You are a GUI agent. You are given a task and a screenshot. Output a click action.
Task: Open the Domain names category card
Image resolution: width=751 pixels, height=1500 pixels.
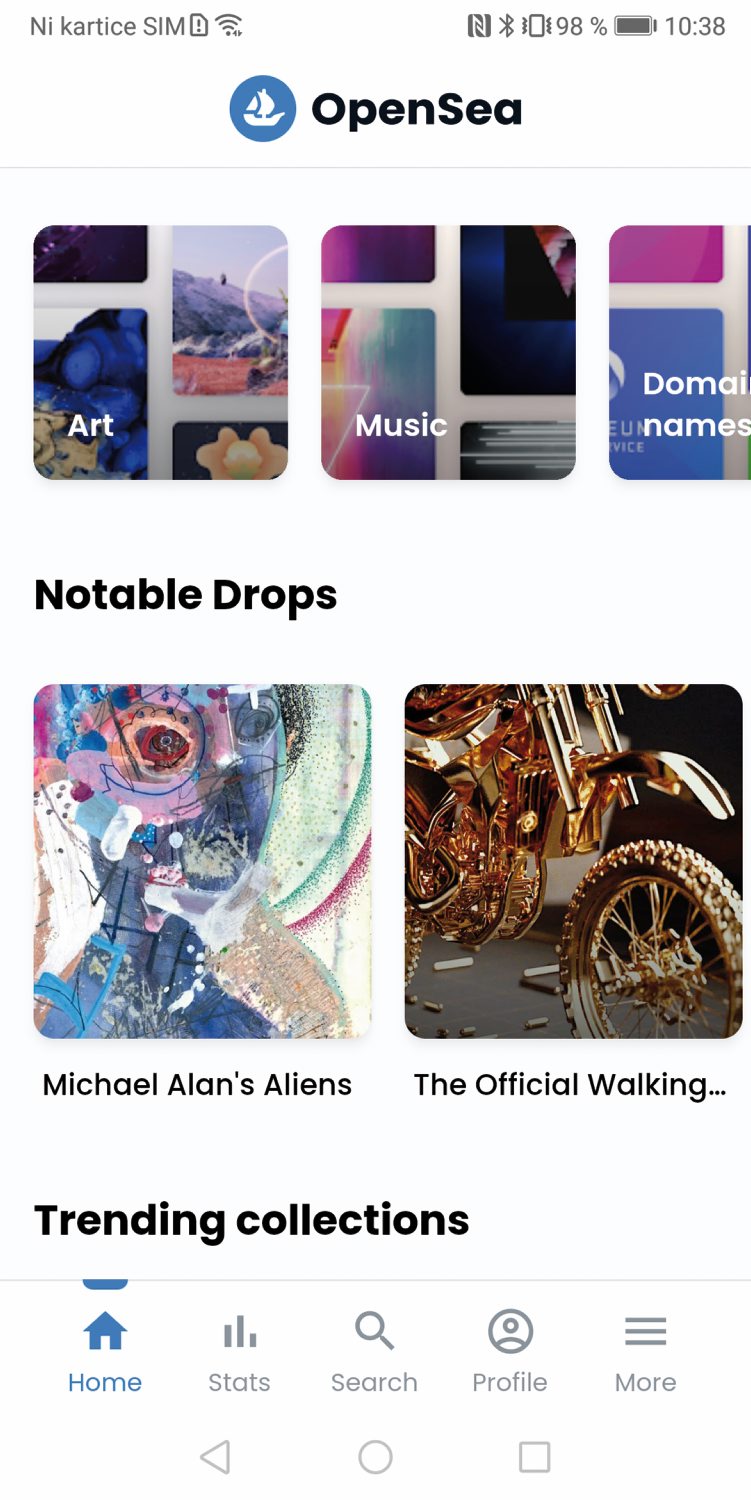[680, 352]
